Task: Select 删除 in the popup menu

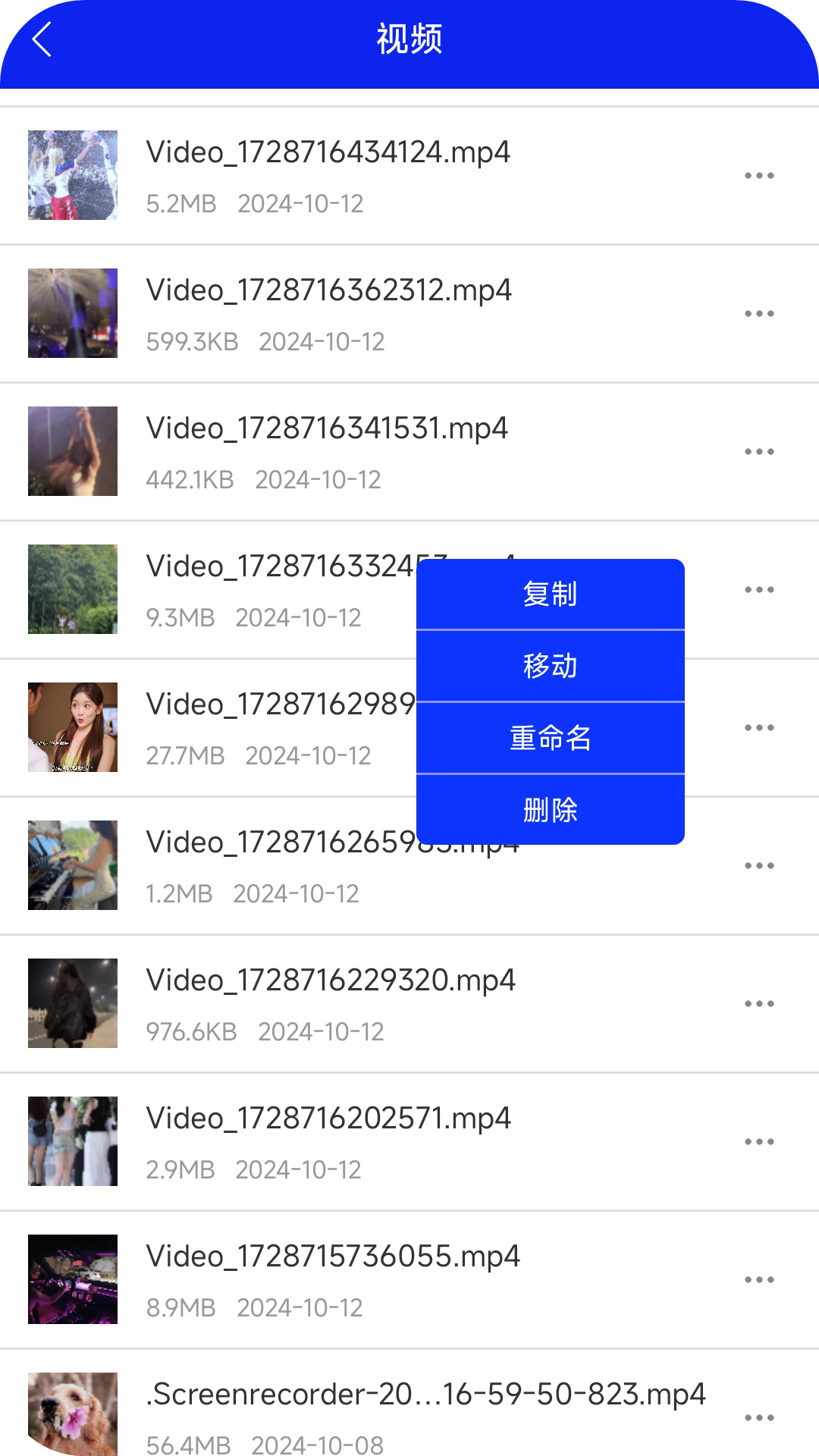Action: (550, 810)
